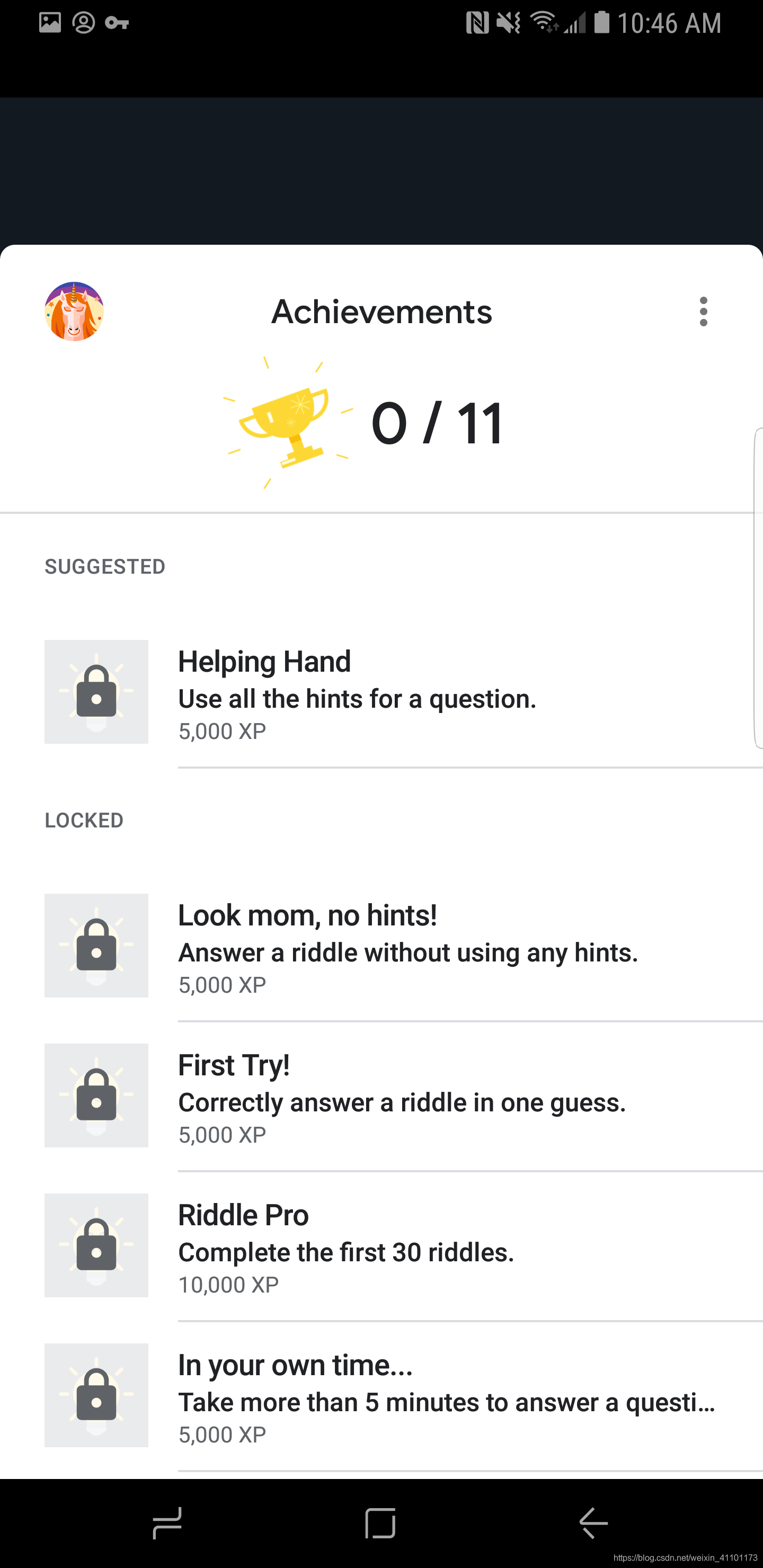
Task: Tap the unicorn profile avatar
Action: (x=74, y=311)
